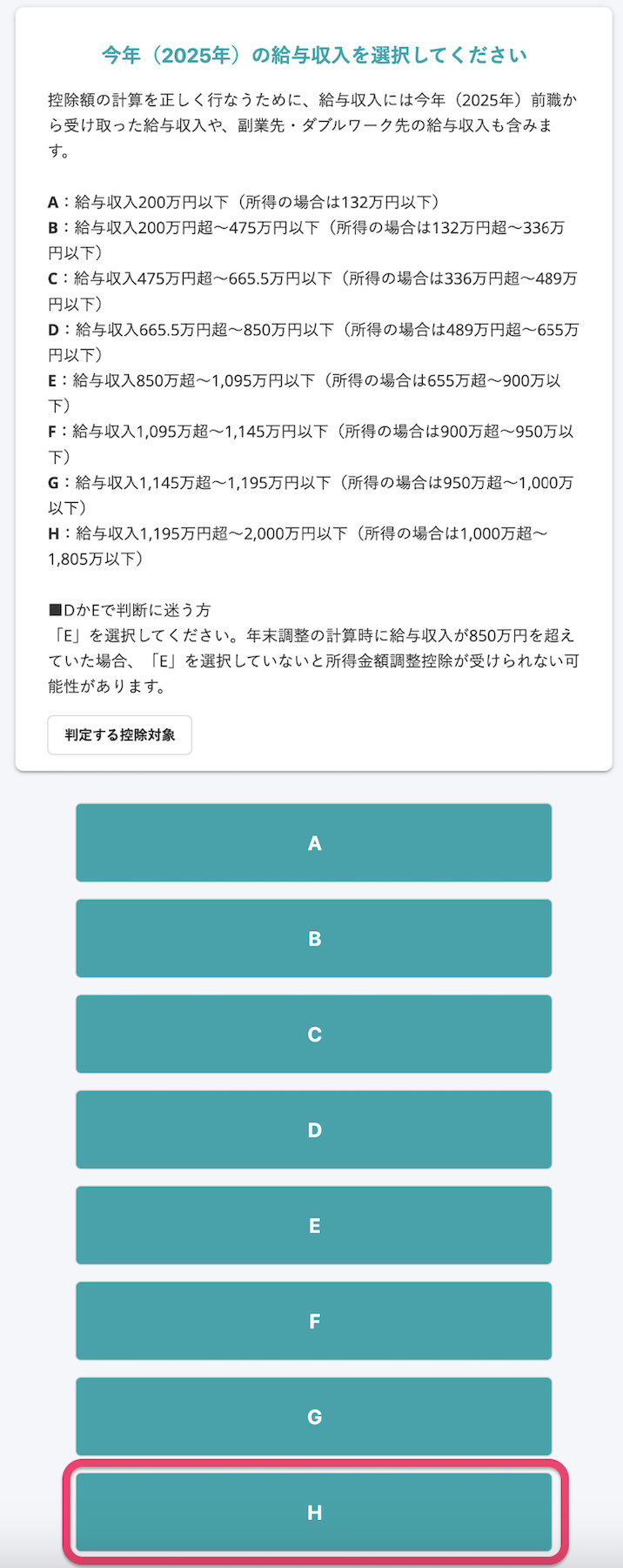Choose option E above 850万
Image resolution: width=623 pixels, height=1568 pixels.
pos(313,1225)
